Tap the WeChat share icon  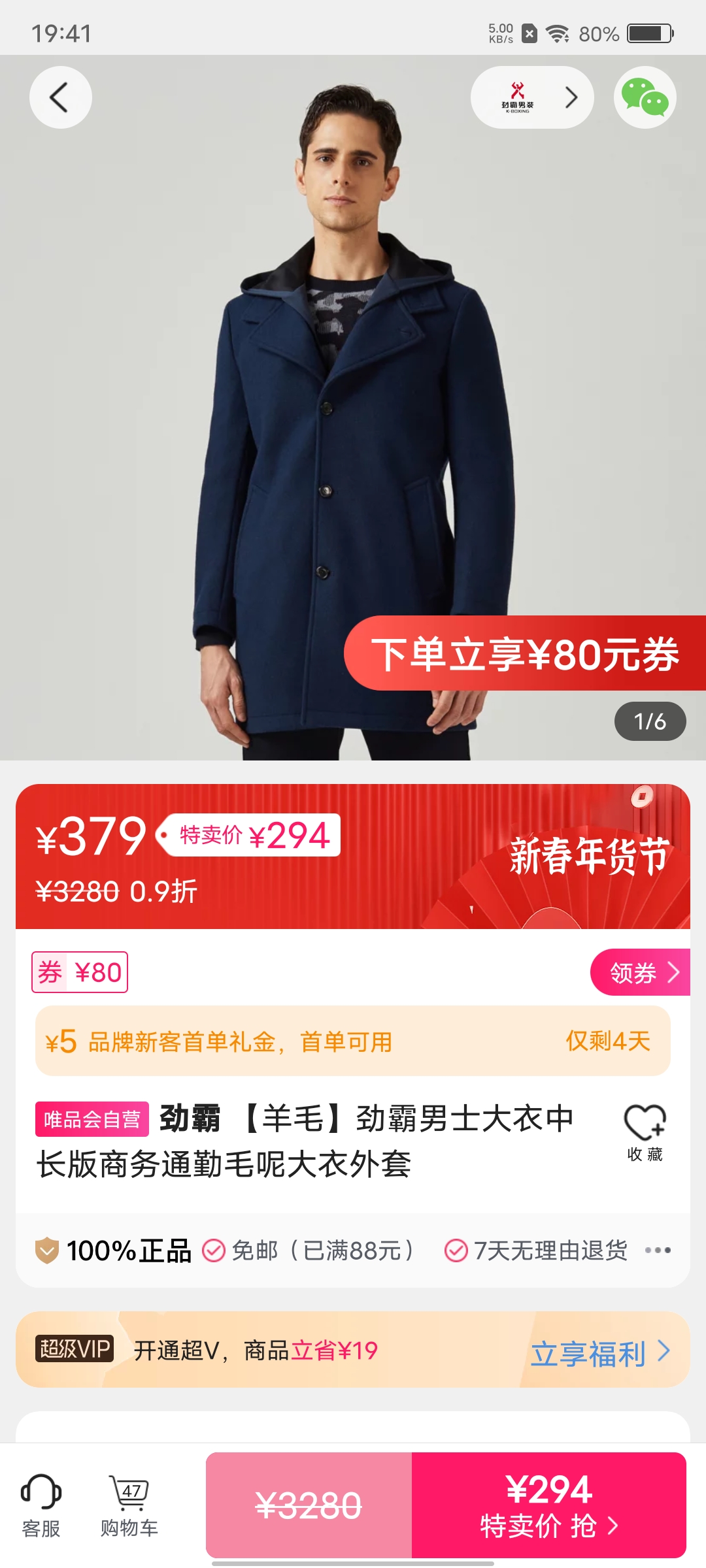644,97
